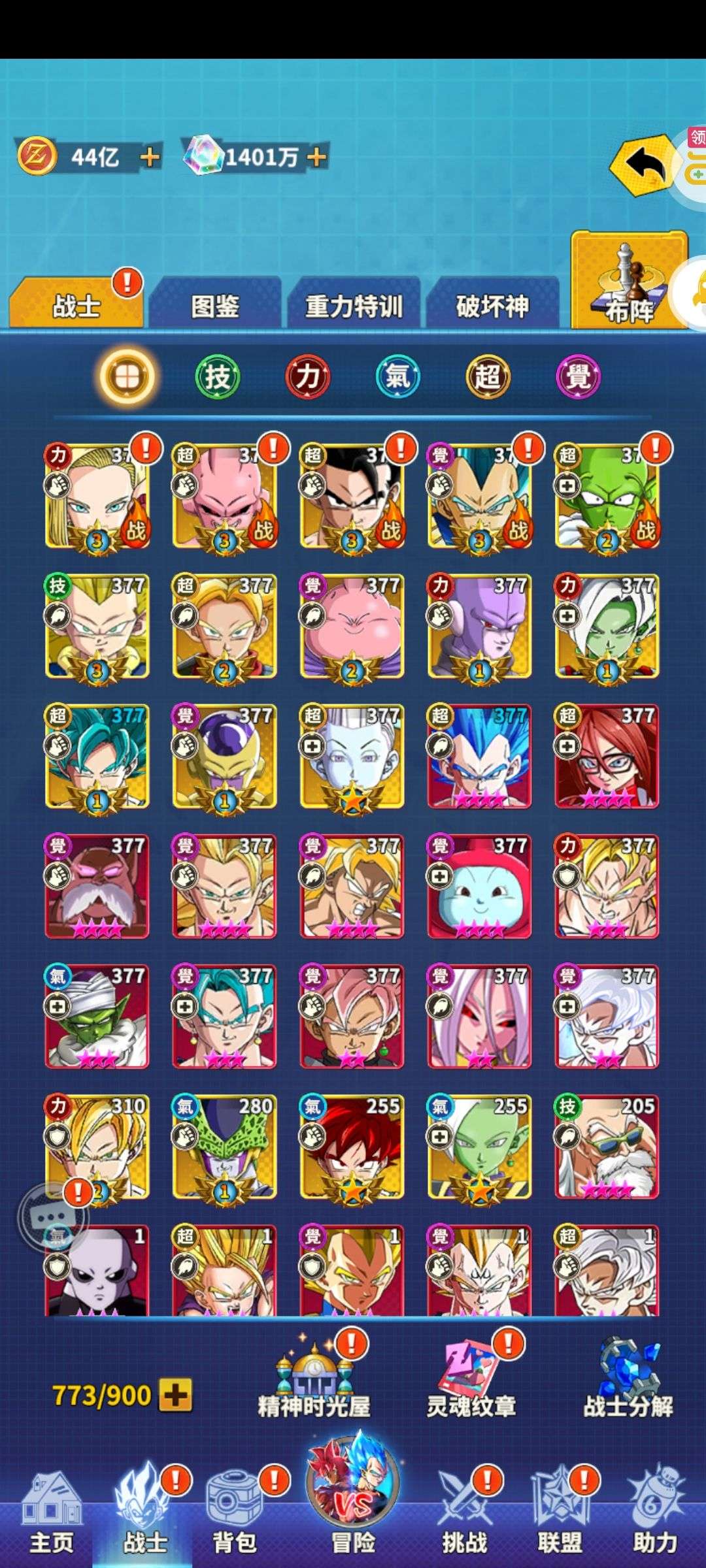Filter warriors by 超 type
Image resolution: width=706 pixels, height=1568 pixels.
point(488,377)
